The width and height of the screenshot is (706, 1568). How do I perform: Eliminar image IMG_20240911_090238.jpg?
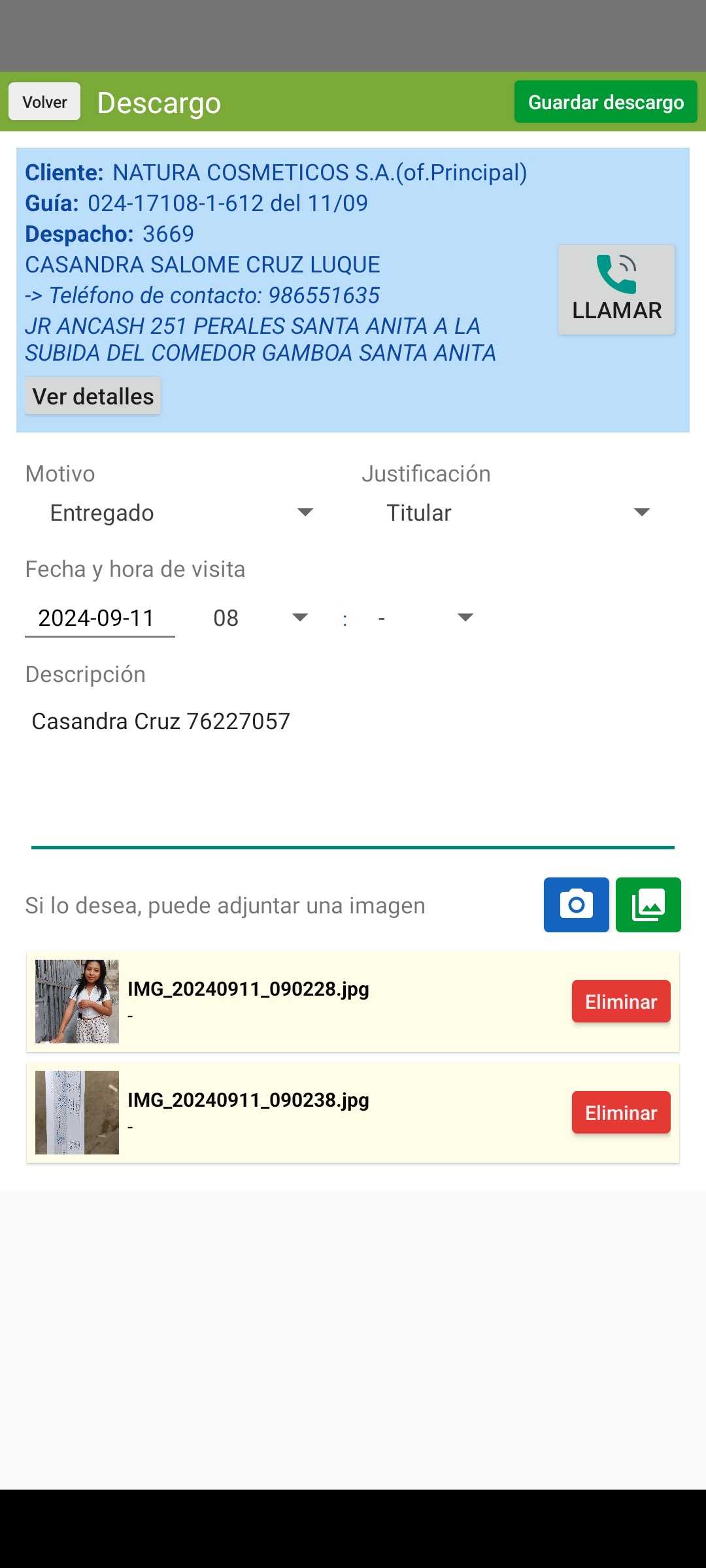click(x=620, y=1113)
